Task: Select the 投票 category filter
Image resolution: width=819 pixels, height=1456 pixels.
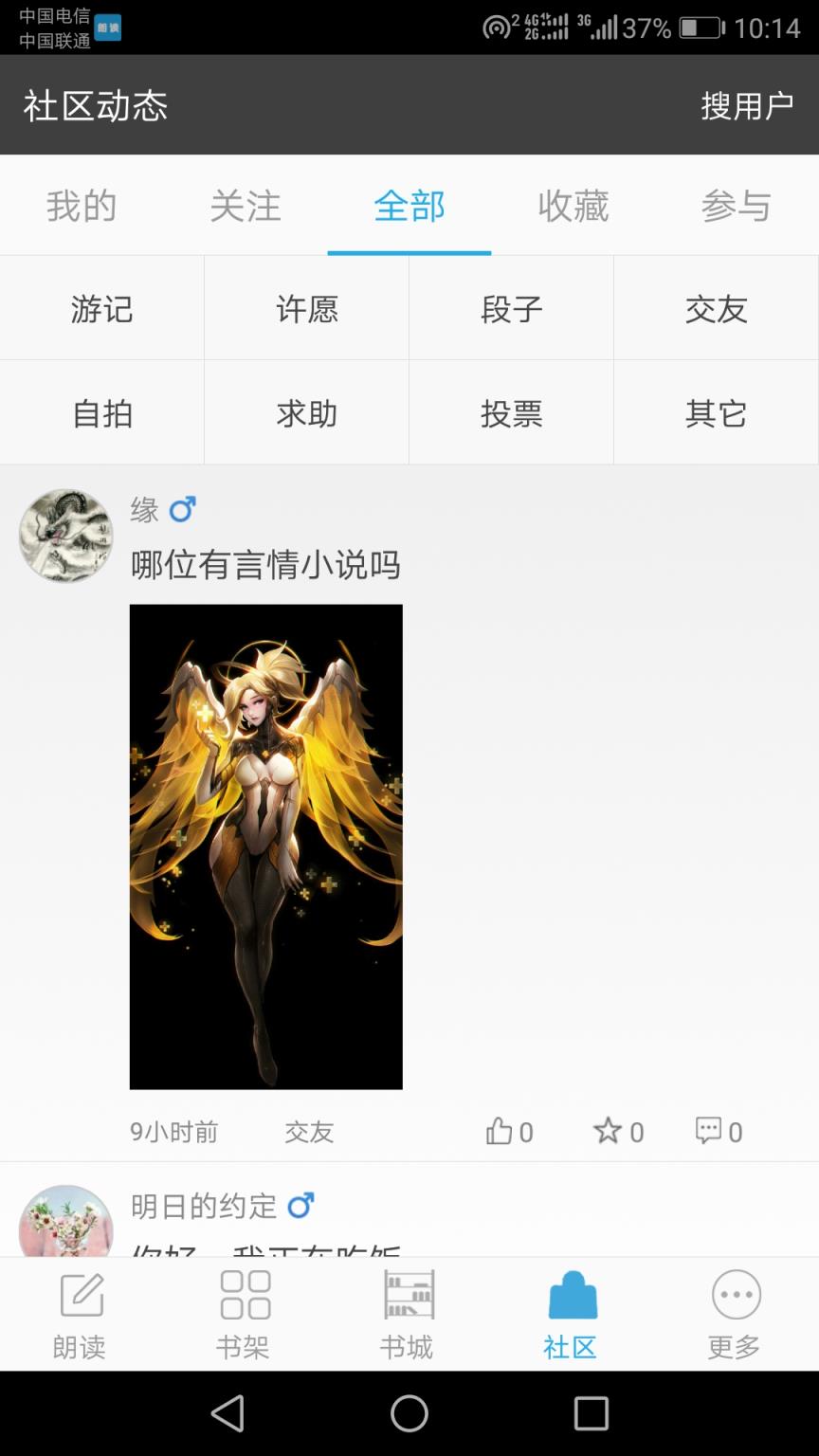Action: pyautogui.click(x=511, y=412)
